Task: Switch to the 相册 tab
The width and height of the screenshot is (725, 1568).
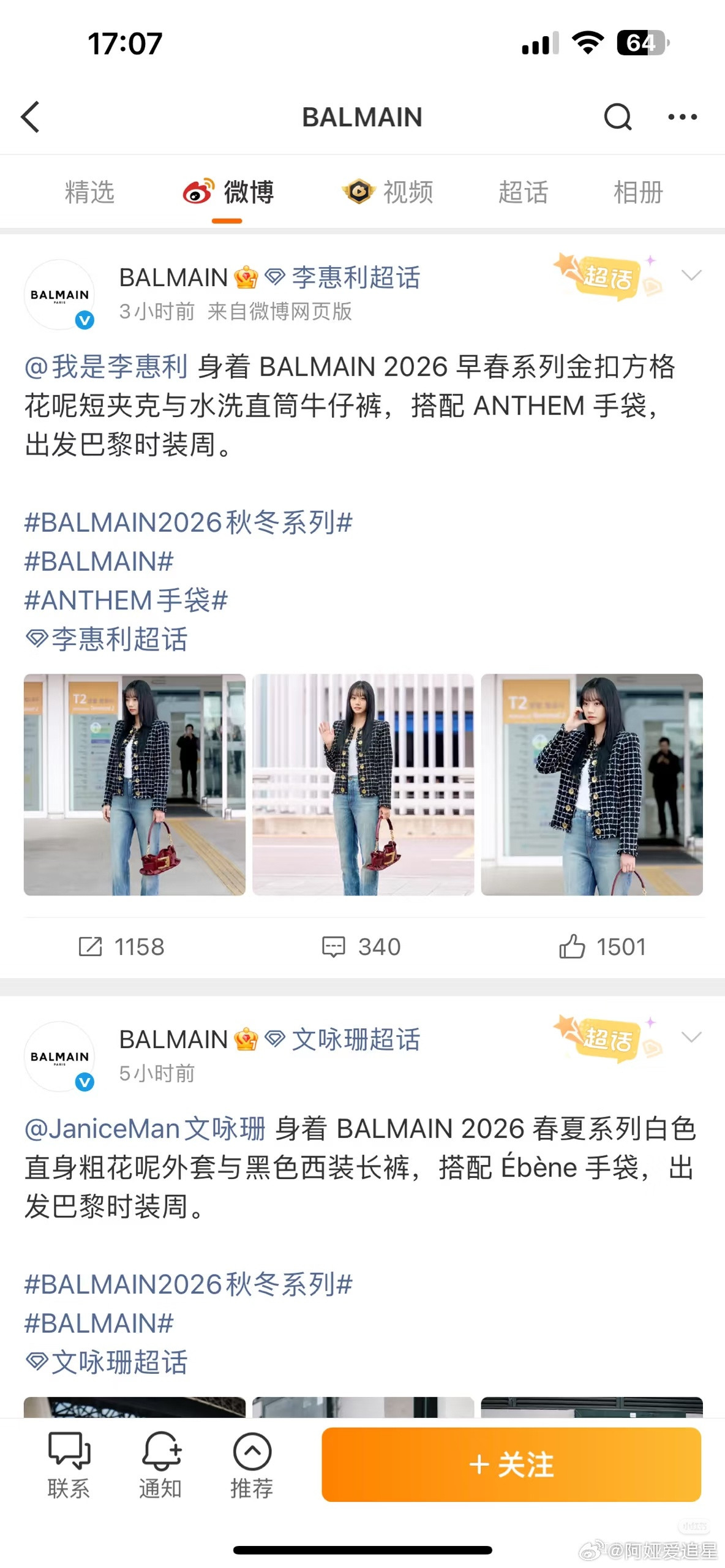Action: [636, 192]
